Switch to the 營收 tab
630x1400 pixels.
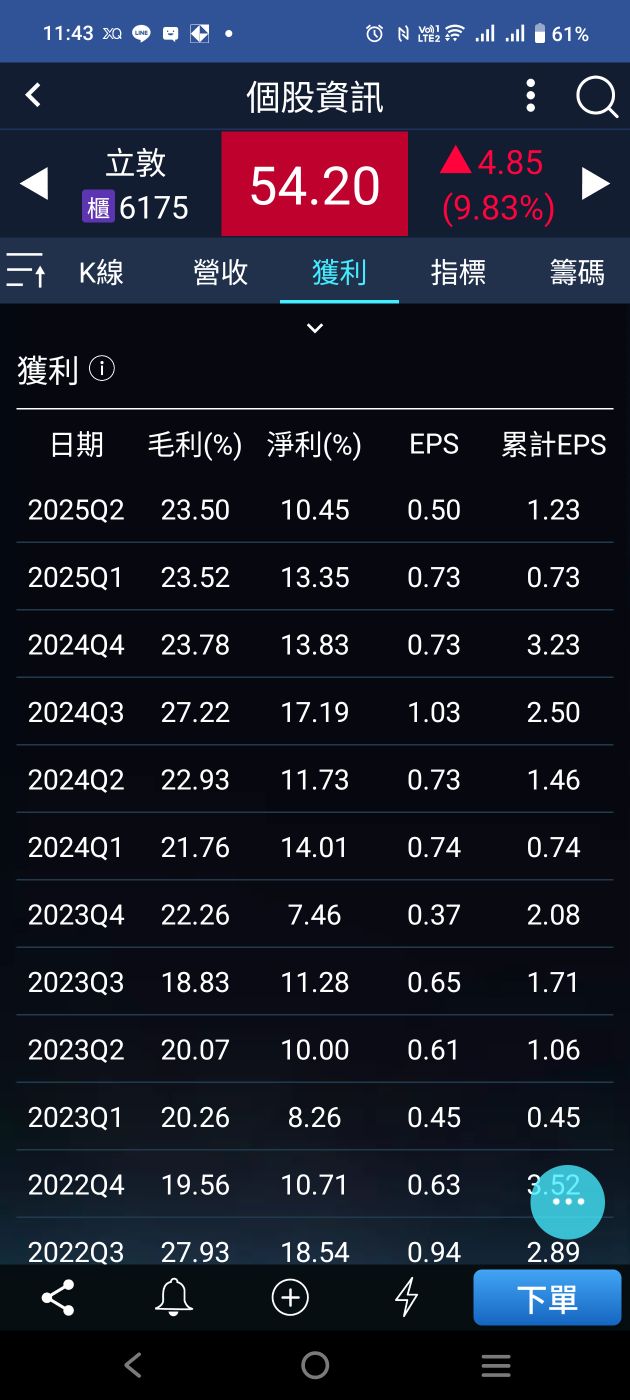click(220, 272)
